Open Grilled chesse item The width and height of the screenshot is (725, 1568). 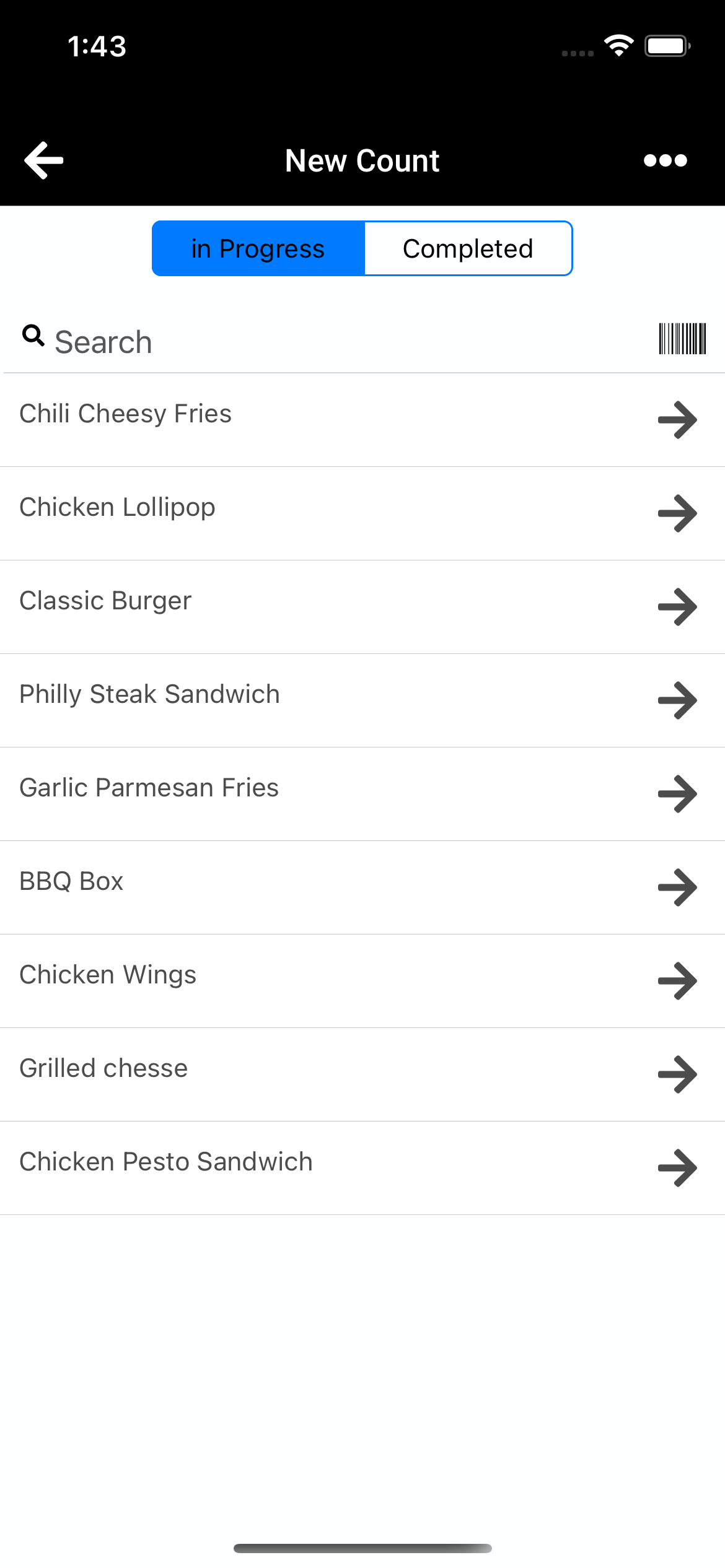coord(362,1074)
